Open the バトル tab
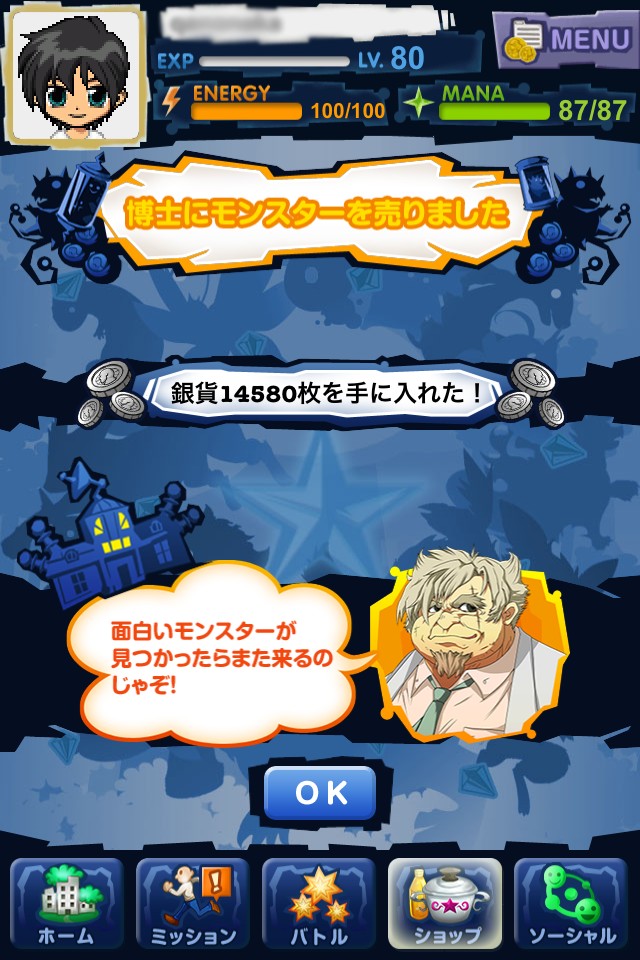The image size is (640, 960). point(319,904)
